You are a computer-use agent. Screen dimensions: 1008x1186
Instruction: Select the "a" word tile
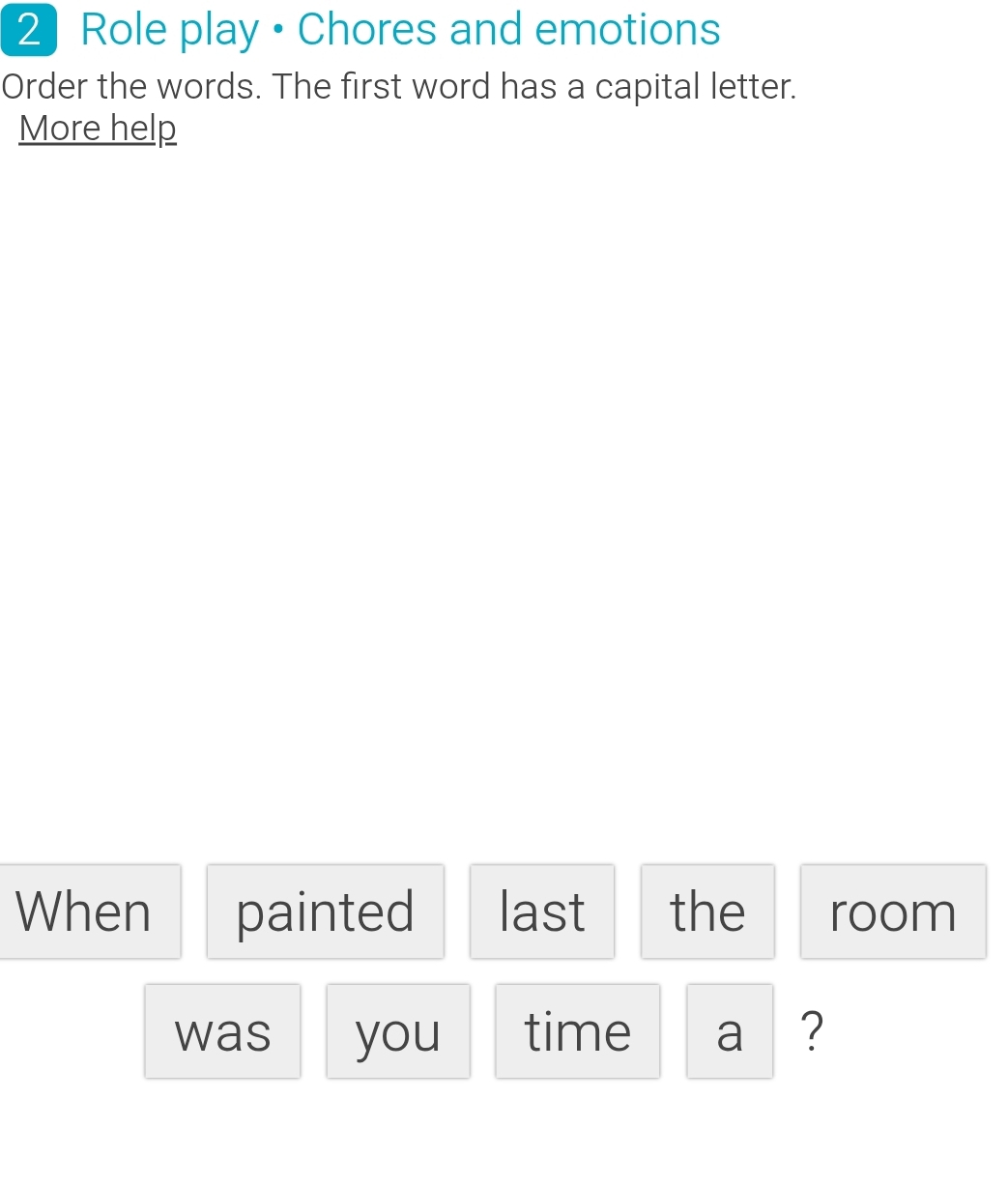pos(730,1031)
